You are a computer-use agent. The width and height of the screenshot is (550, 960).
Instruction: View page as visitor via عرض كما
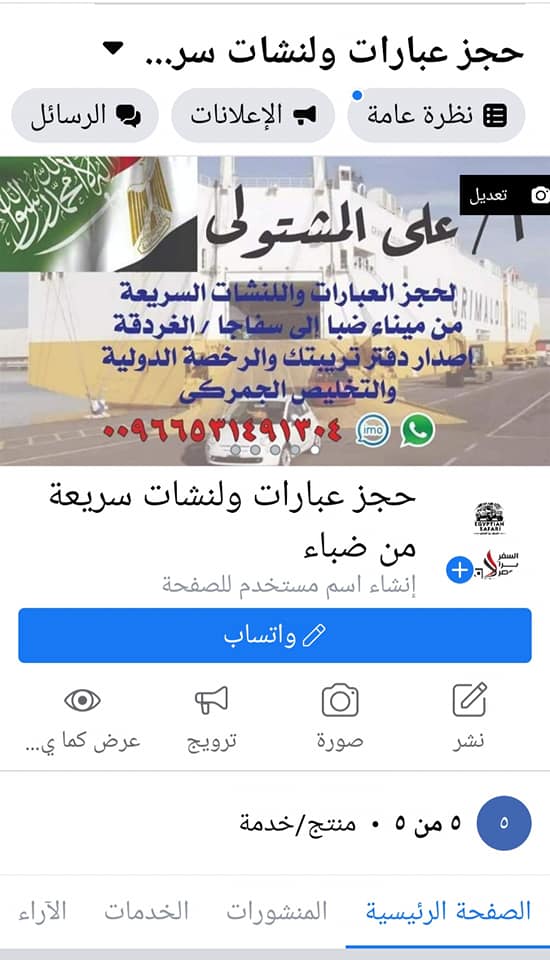tap(83, 716)
